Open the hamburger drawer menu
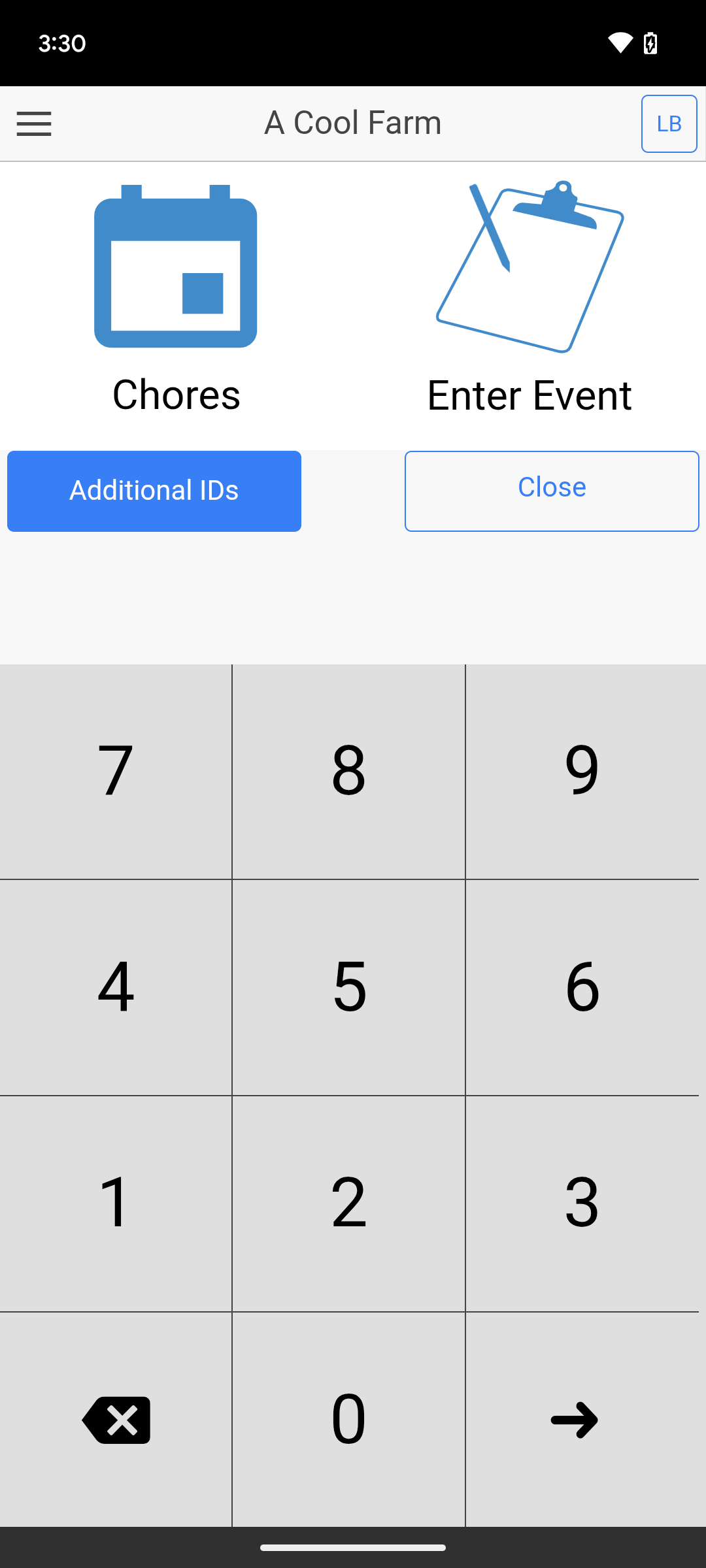The image size is (706, 1568). tap(34, 123)
